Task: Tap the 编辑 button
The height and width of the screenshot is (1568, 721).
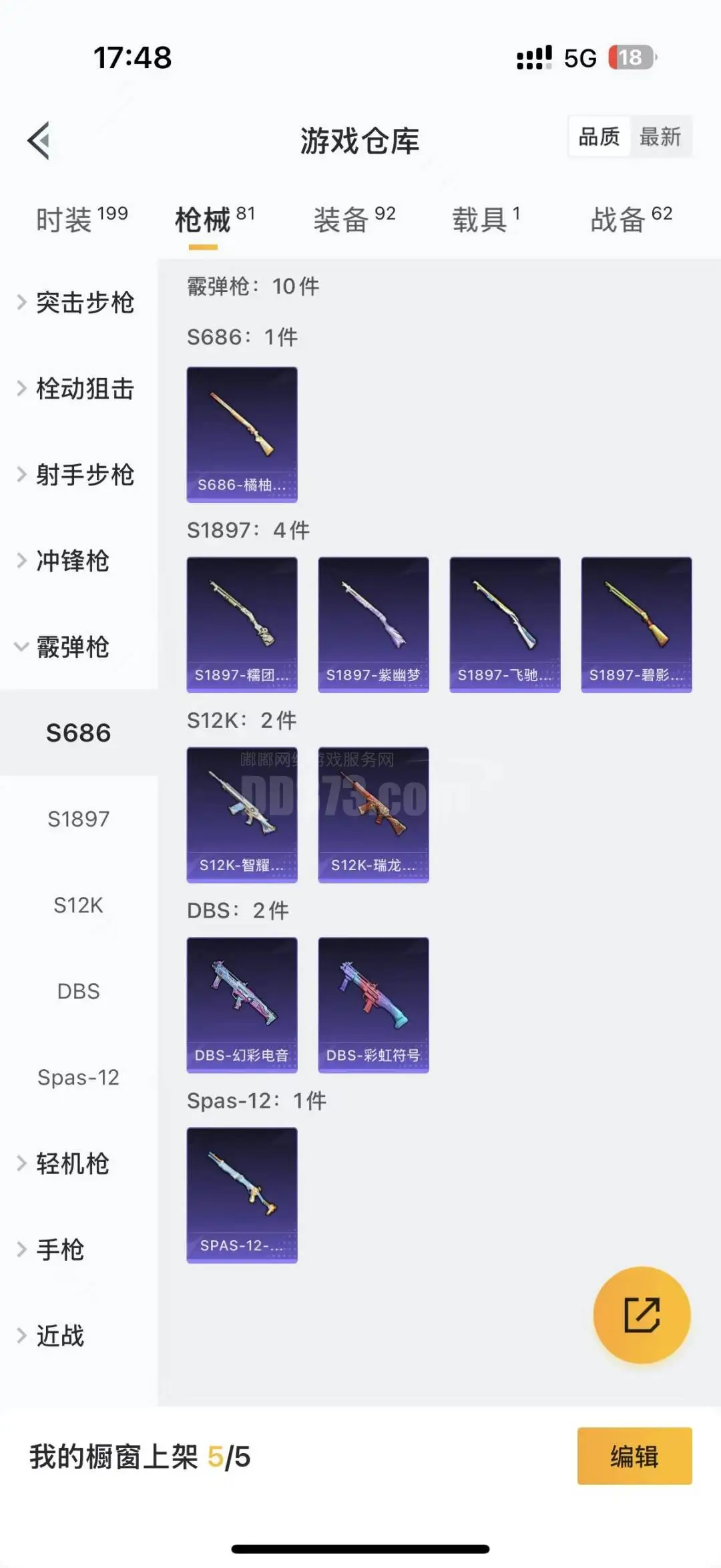Action: [634, 1456]
